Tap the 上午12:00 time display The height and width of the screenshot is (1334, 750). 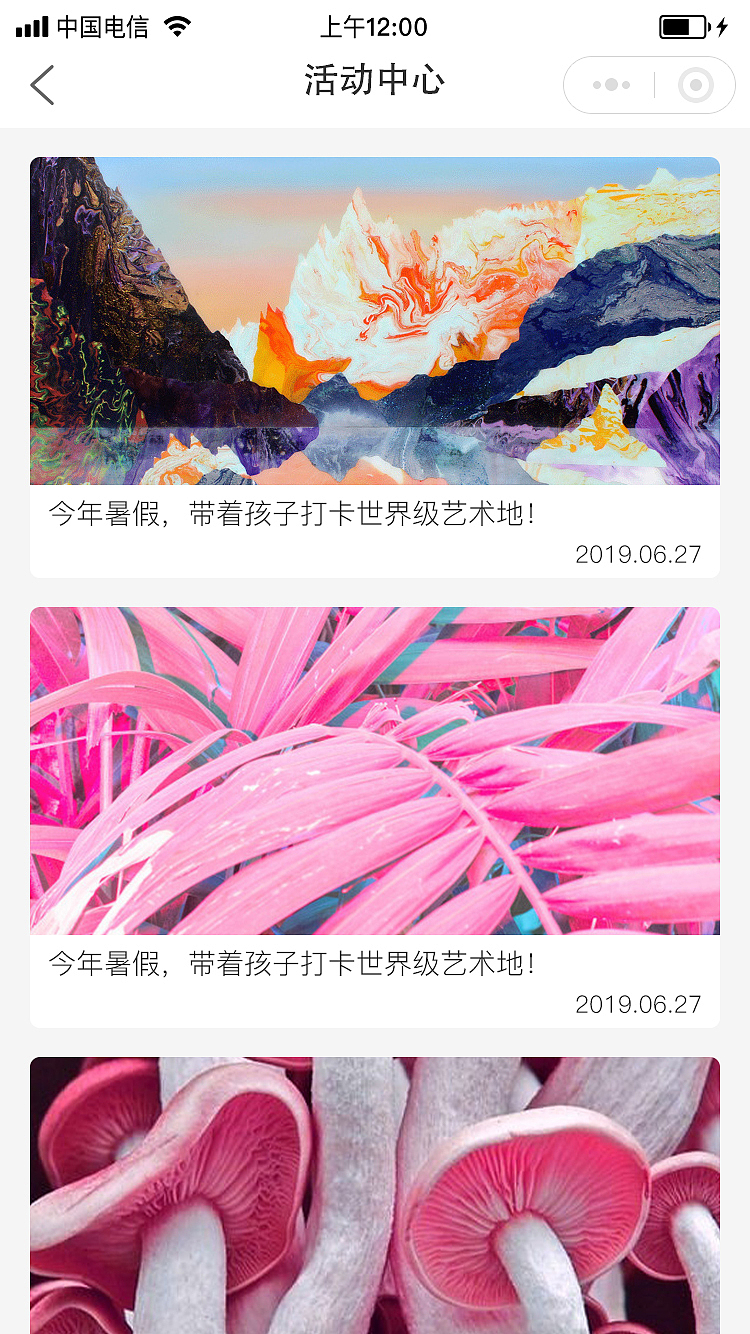coord(375,27)
